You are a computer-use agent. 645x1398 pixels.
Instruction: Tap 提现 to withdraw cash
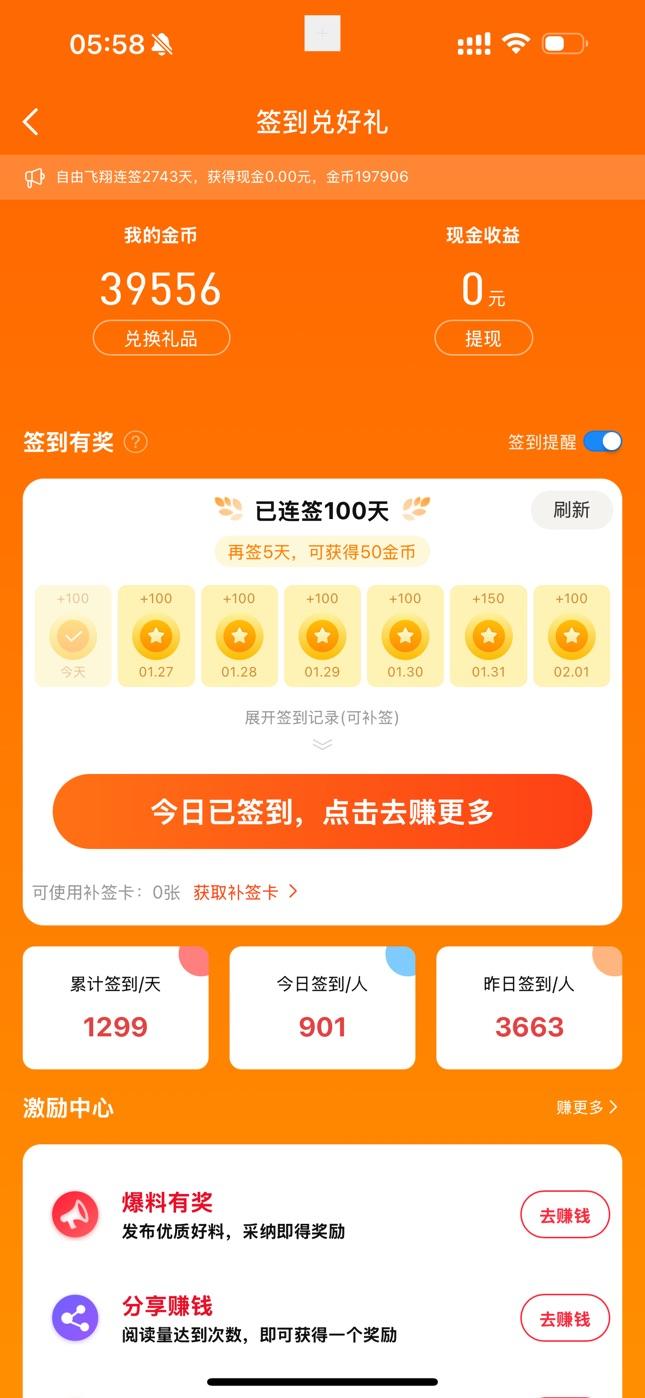pos(483,339)
